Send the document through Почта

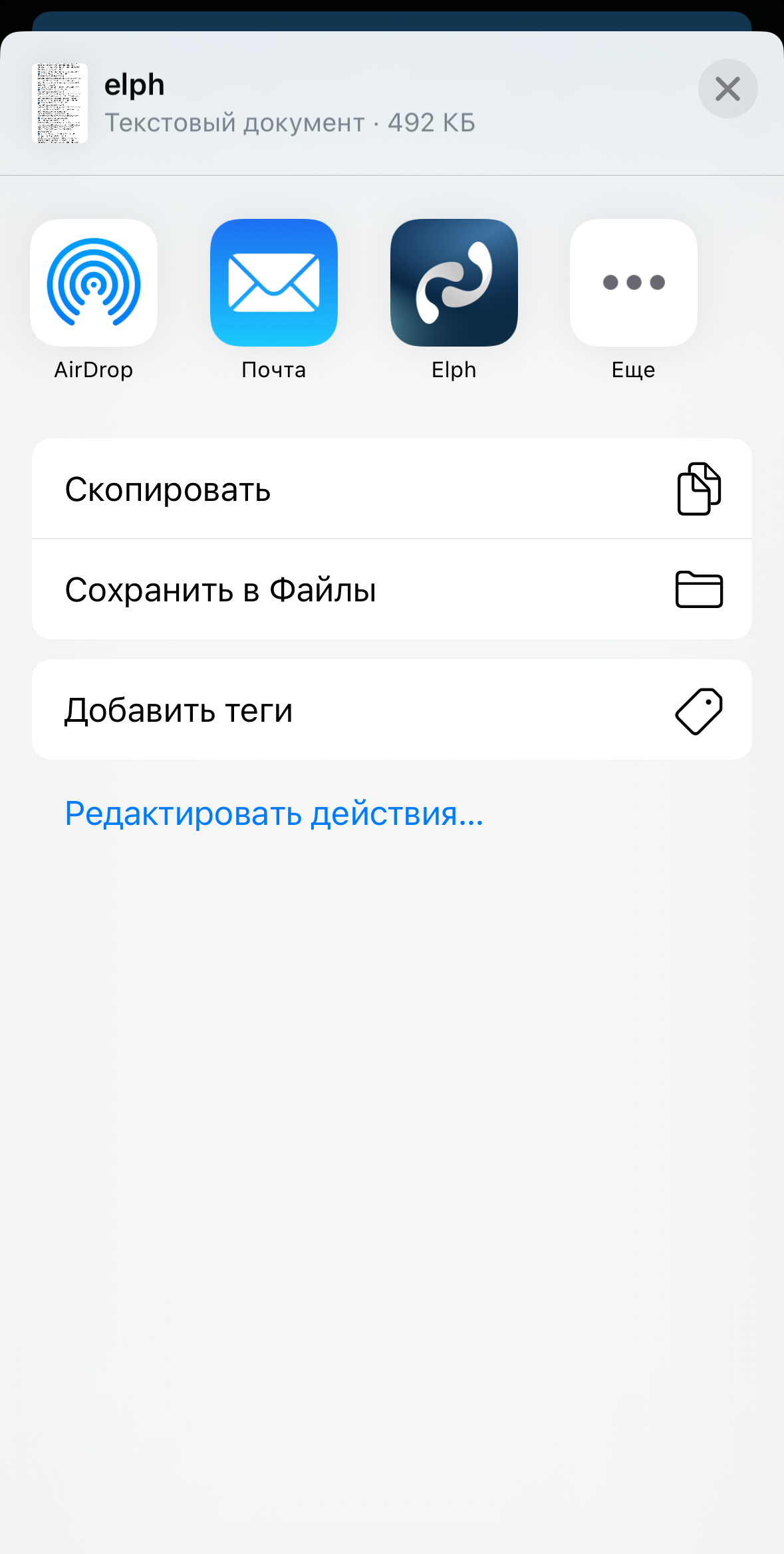coord(274,283)
